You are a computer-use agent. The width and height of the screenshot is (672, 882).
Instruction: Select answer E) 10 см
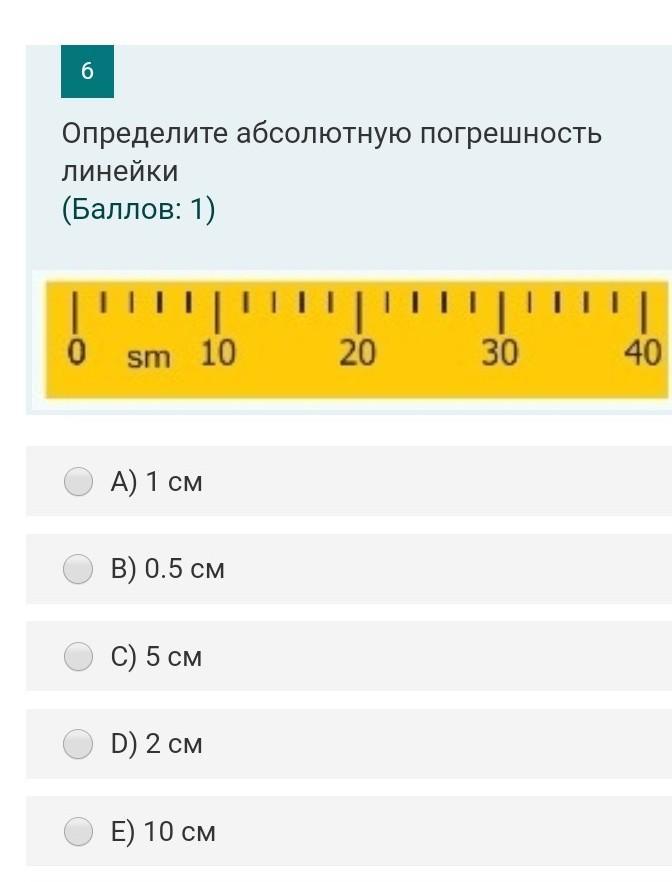pos(78,831)
